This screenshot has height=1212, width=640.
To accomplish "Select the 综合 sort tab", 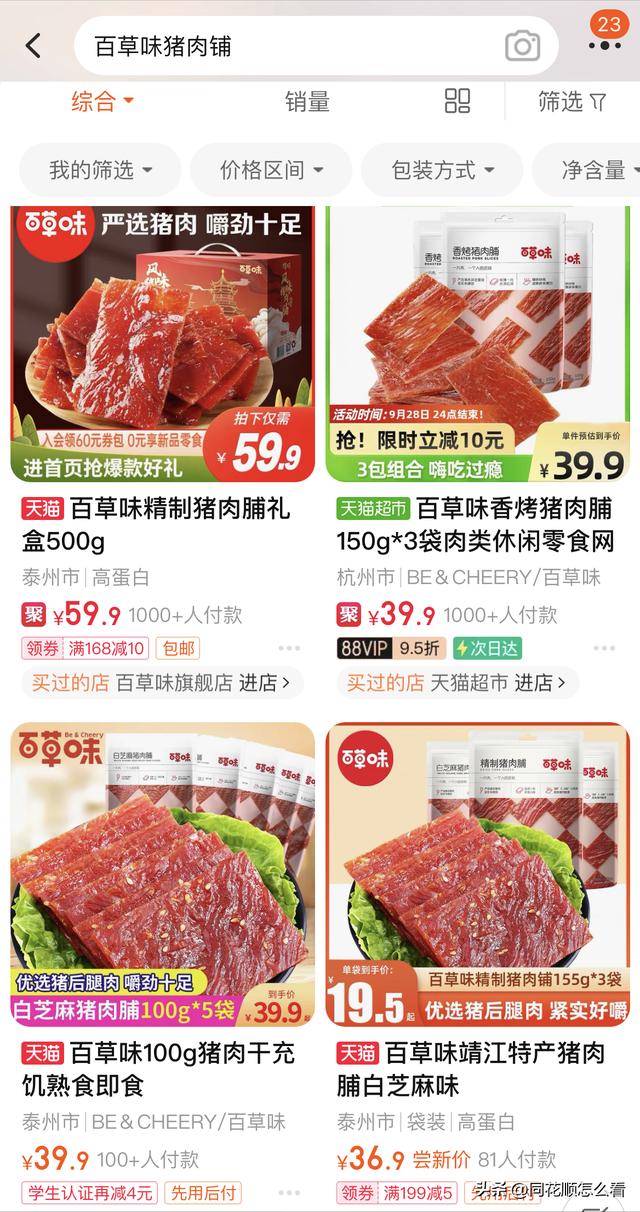I will pos(102,100).
